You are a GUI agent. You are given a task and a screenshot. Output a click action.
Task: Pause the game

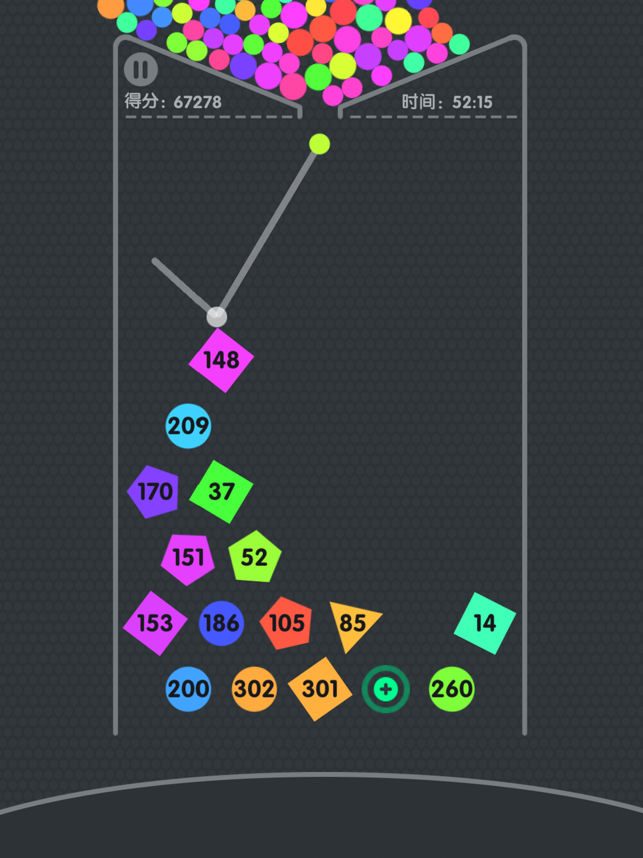141,69
